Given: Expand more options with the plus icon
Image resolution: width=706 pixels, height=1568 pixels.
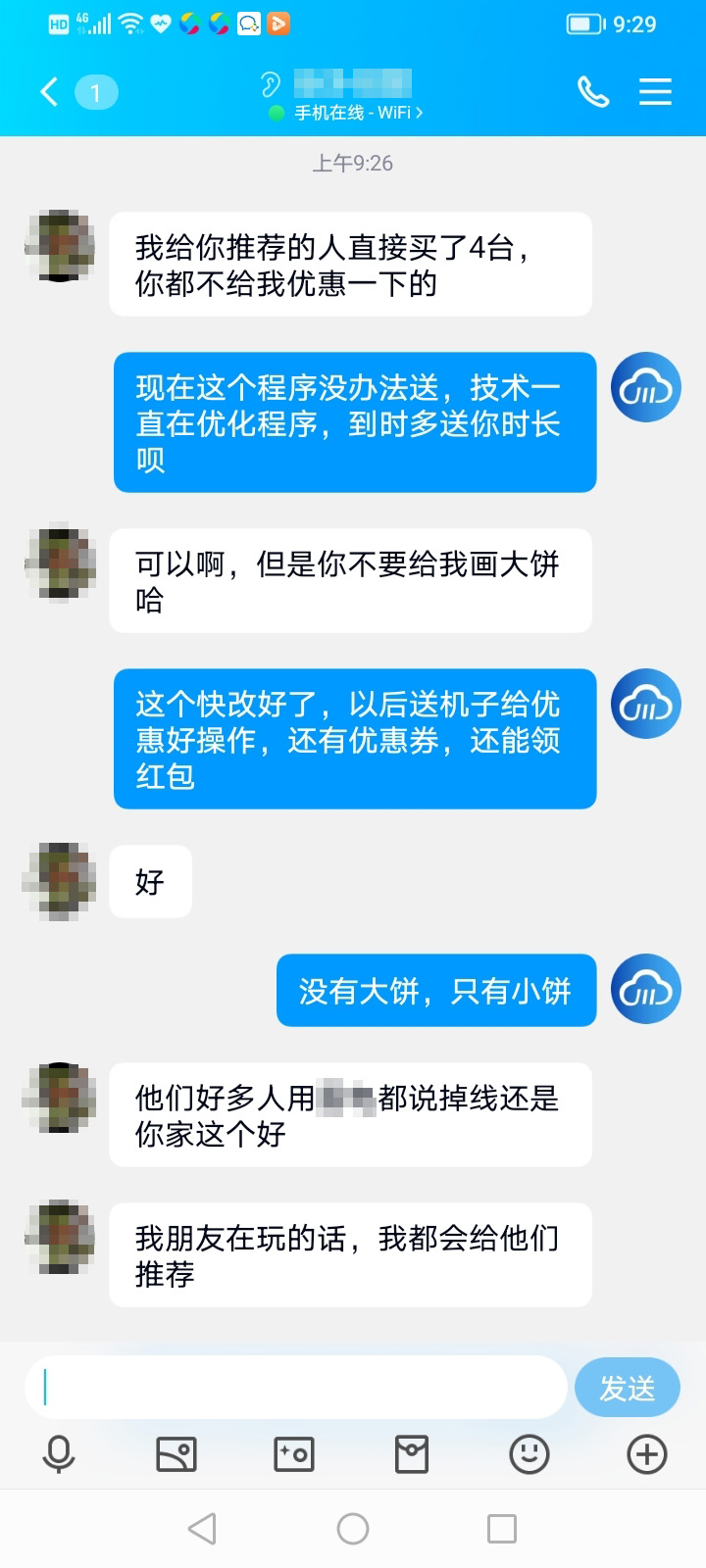Looking at the screenshot, I should click(647, 1454).
